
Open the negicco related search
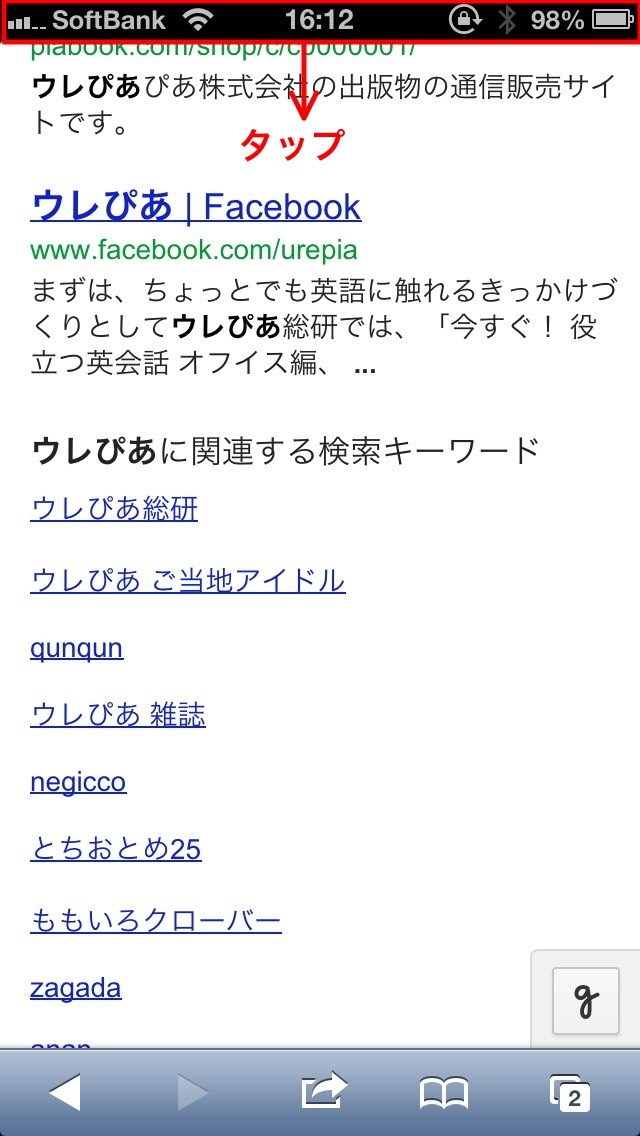(x=78, y=782)
